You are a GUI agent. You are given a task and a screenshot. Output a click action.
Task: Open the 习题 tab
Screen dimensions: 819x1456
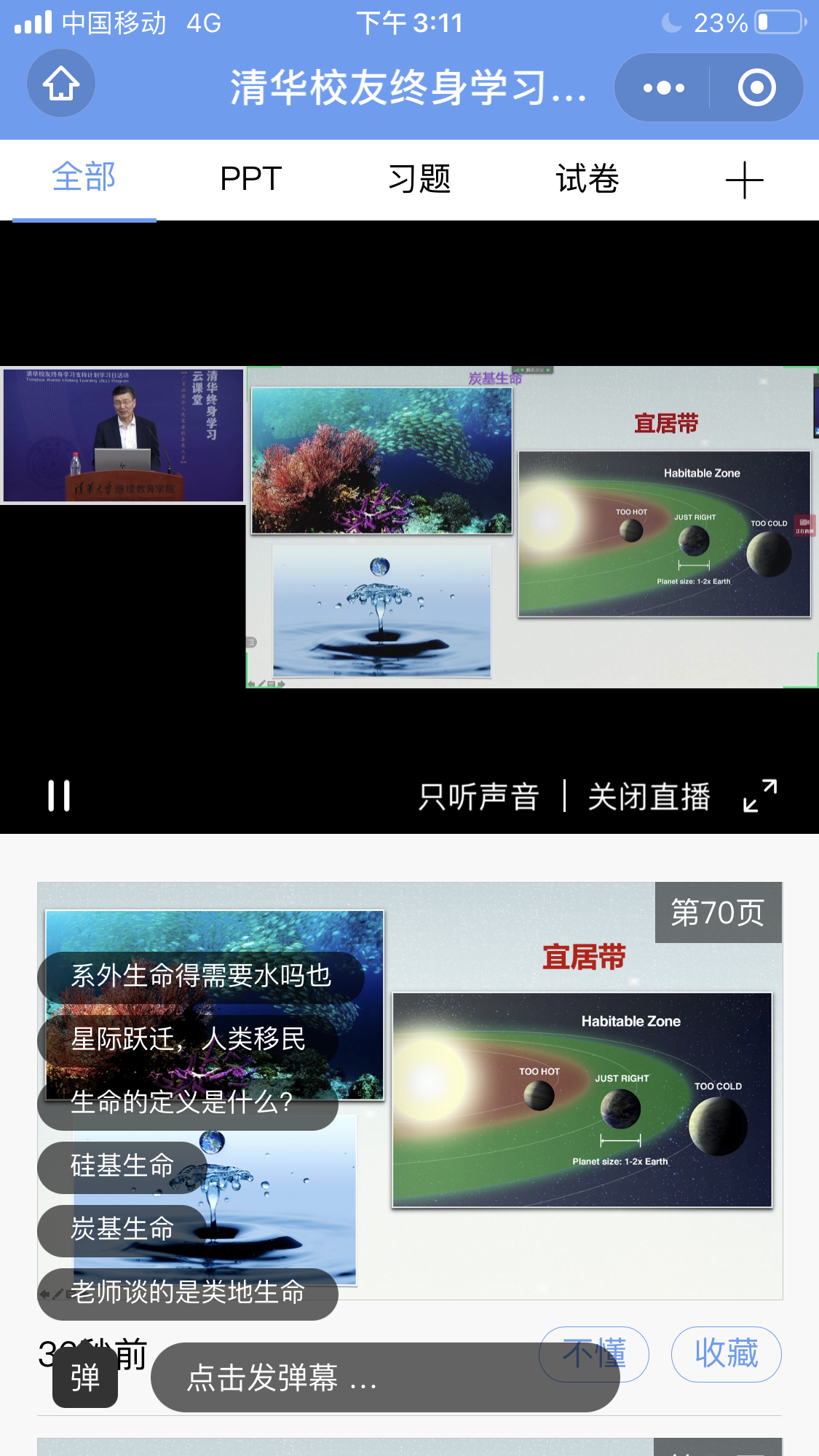pos(419,178)
